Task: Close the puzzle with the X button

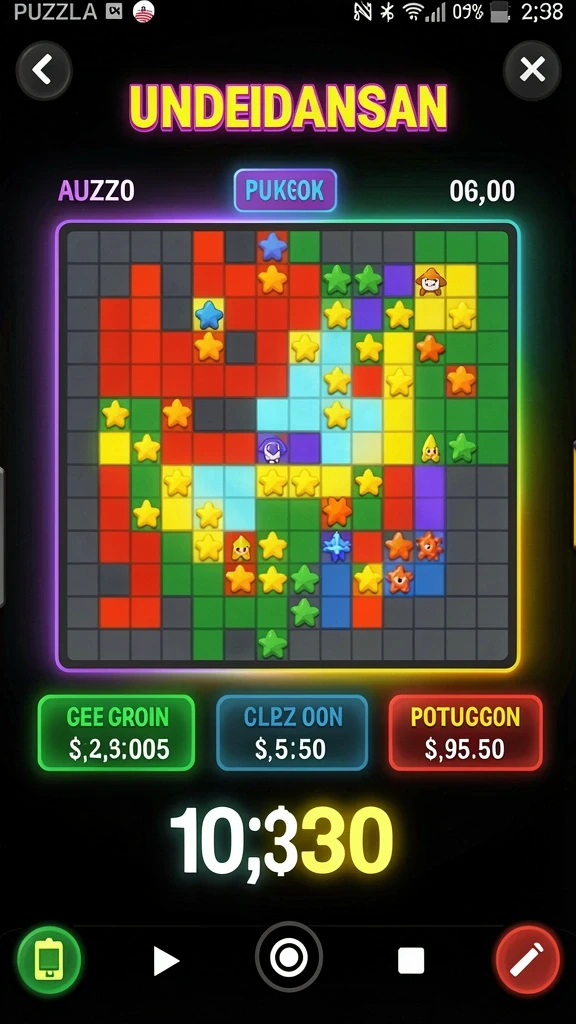Action: [x=532, y=70]
